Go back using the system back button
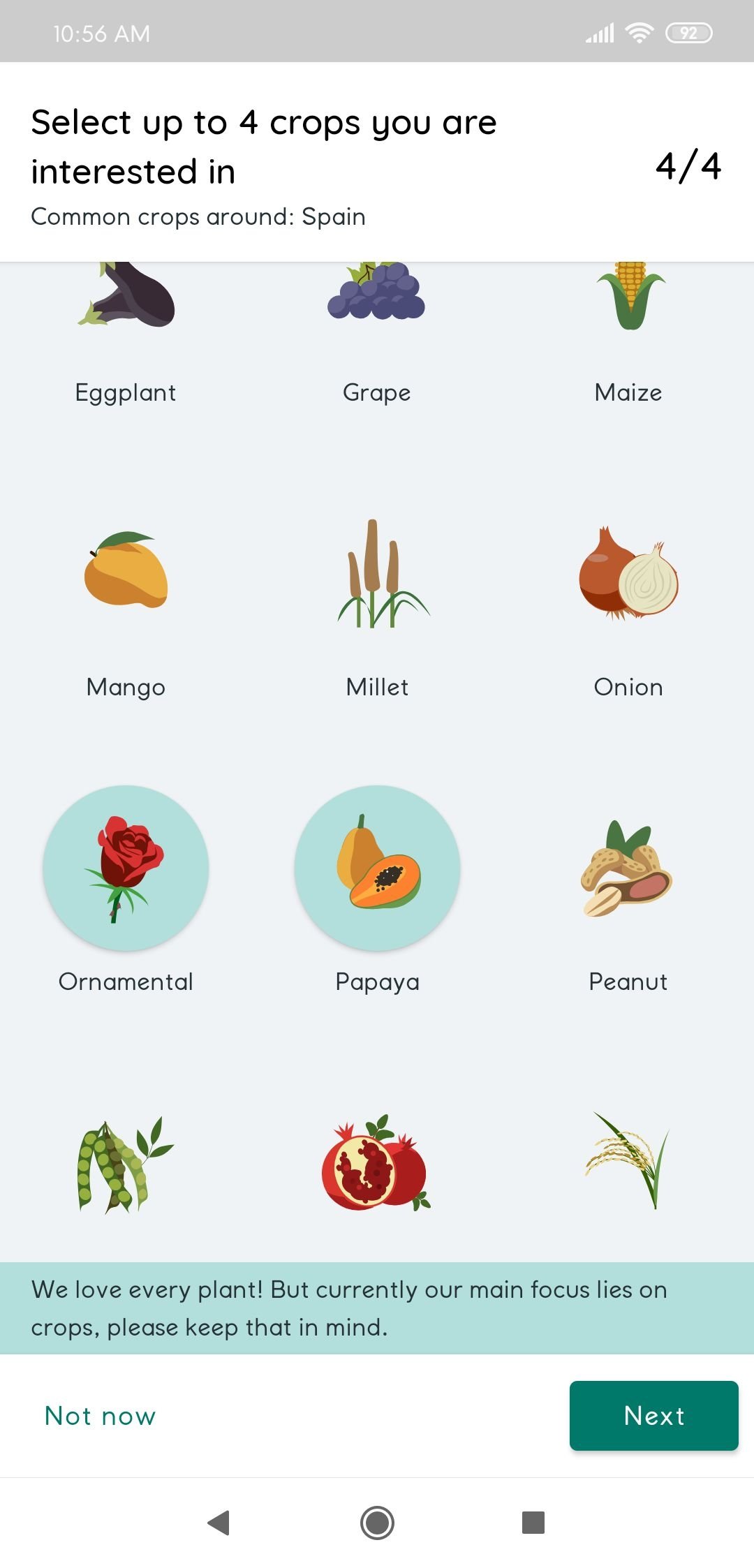The image size is (754, 1568). tap(219, 1522)
